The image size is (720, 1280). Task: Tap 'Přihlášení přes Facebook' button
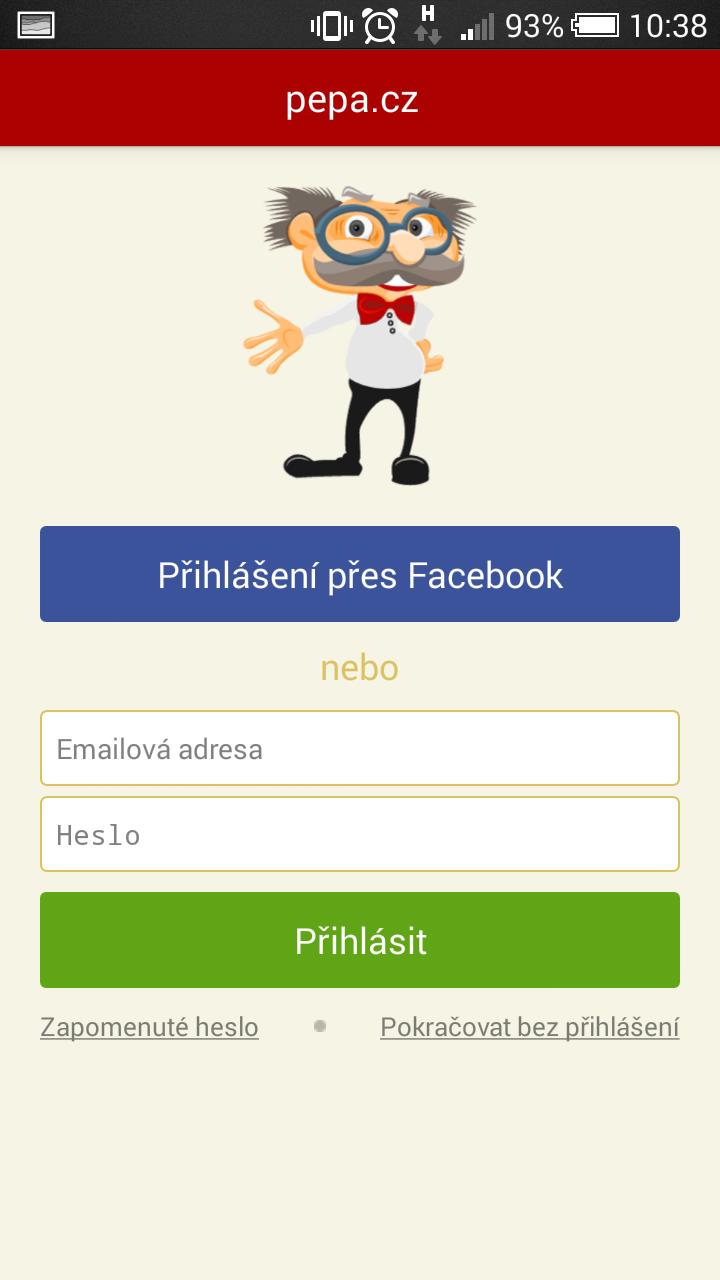pyautogui.click(x=360, y=573)
